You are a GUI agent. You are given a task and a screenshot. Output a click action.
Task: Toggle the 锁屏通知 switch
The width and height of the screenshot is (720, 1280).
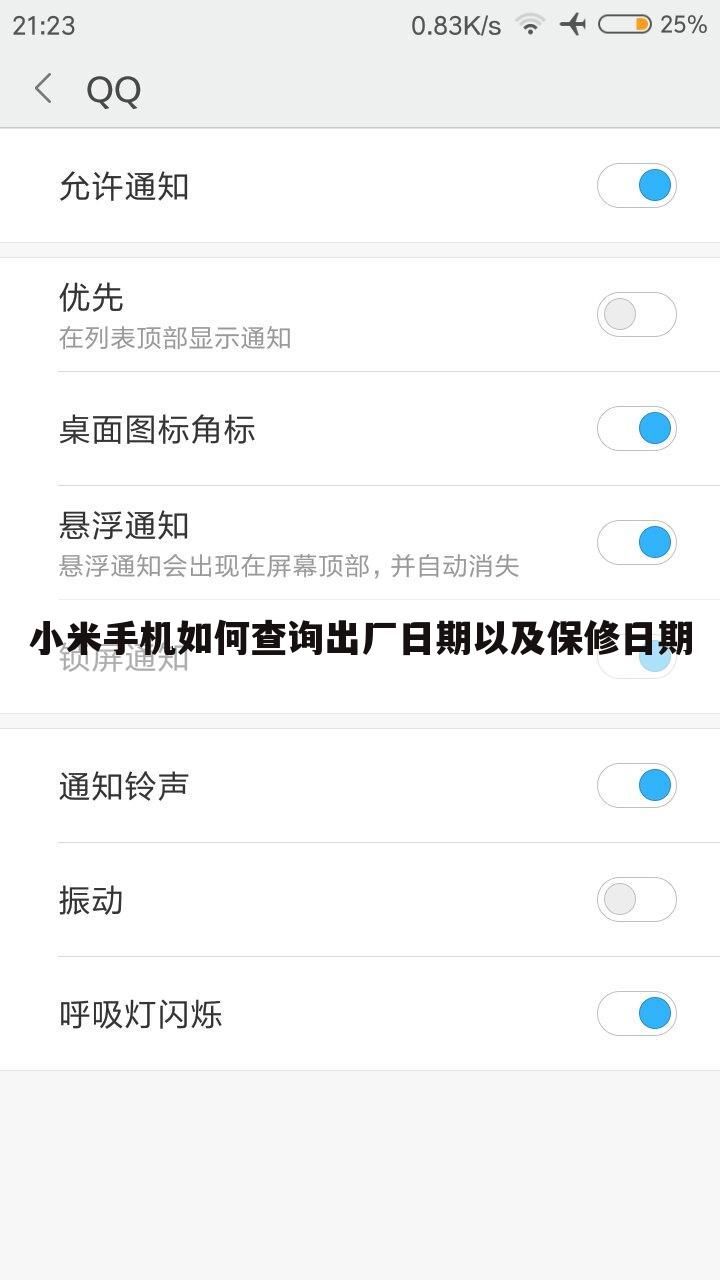point(637,660)
